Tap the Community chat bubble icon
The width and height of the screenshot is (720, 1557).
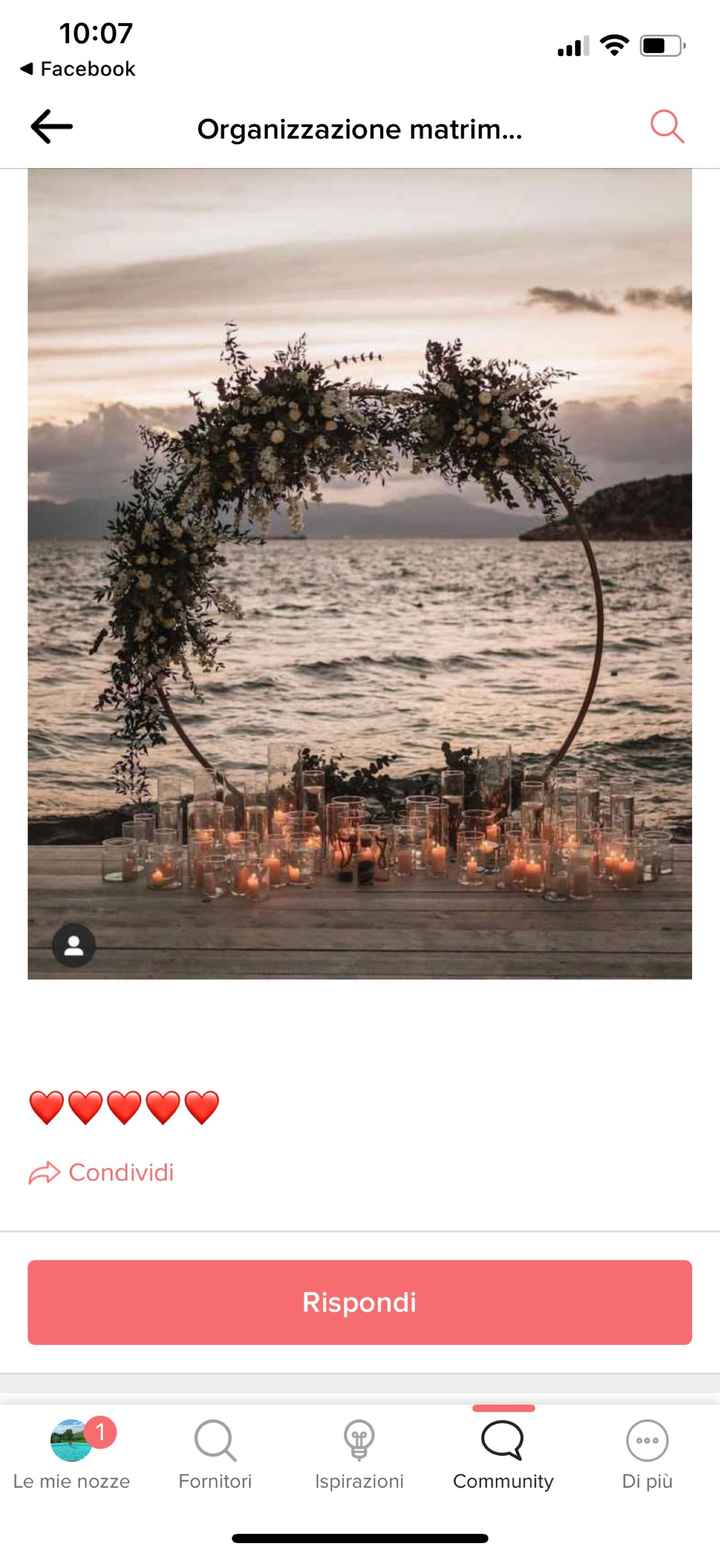503,1441
